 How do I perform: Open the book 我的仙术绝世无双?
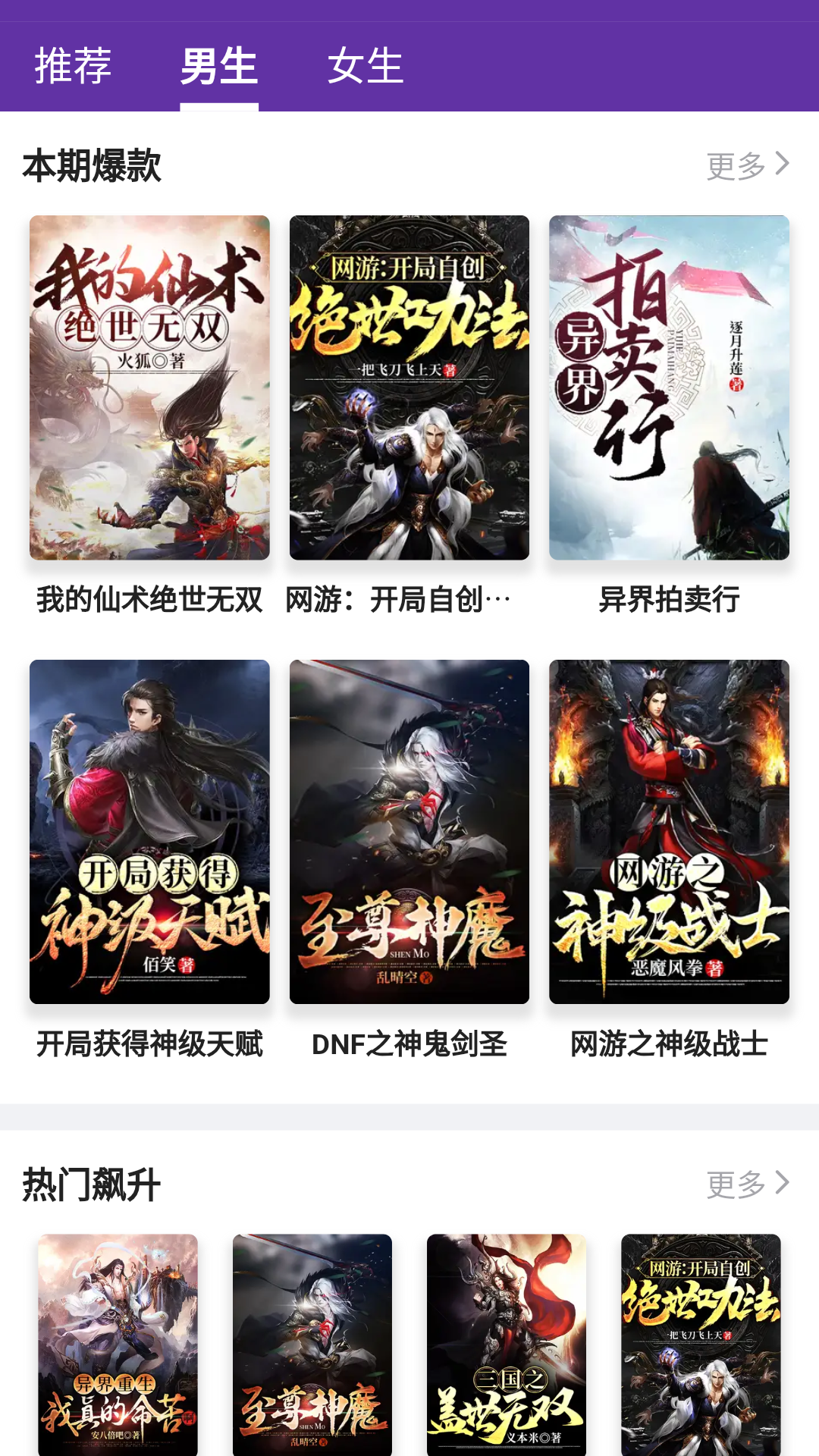tap(149, 388)
